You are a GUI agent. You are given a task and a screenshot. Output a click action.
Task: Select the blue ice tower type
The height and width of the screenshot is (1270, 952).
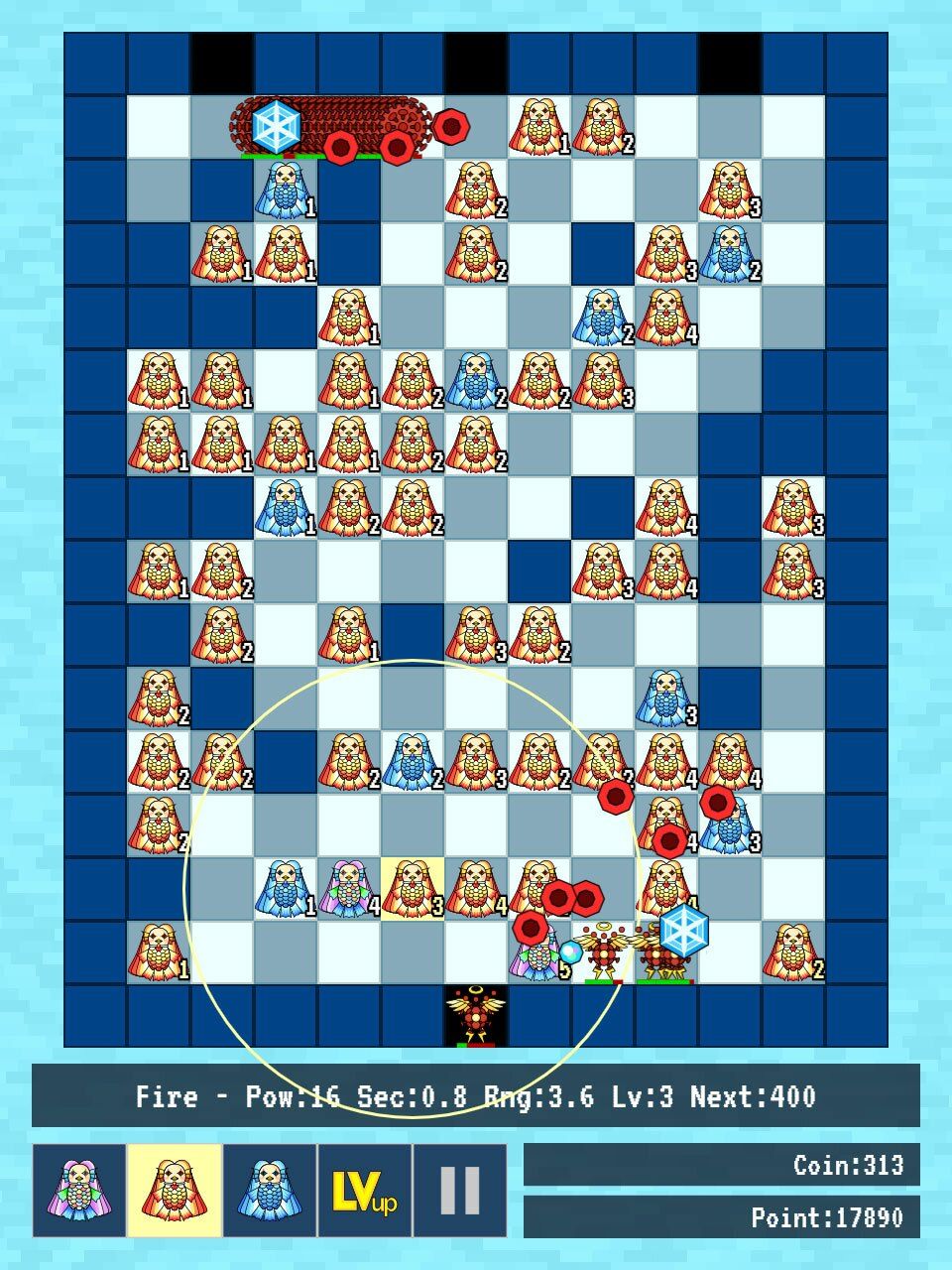(x=270, y=1190)
